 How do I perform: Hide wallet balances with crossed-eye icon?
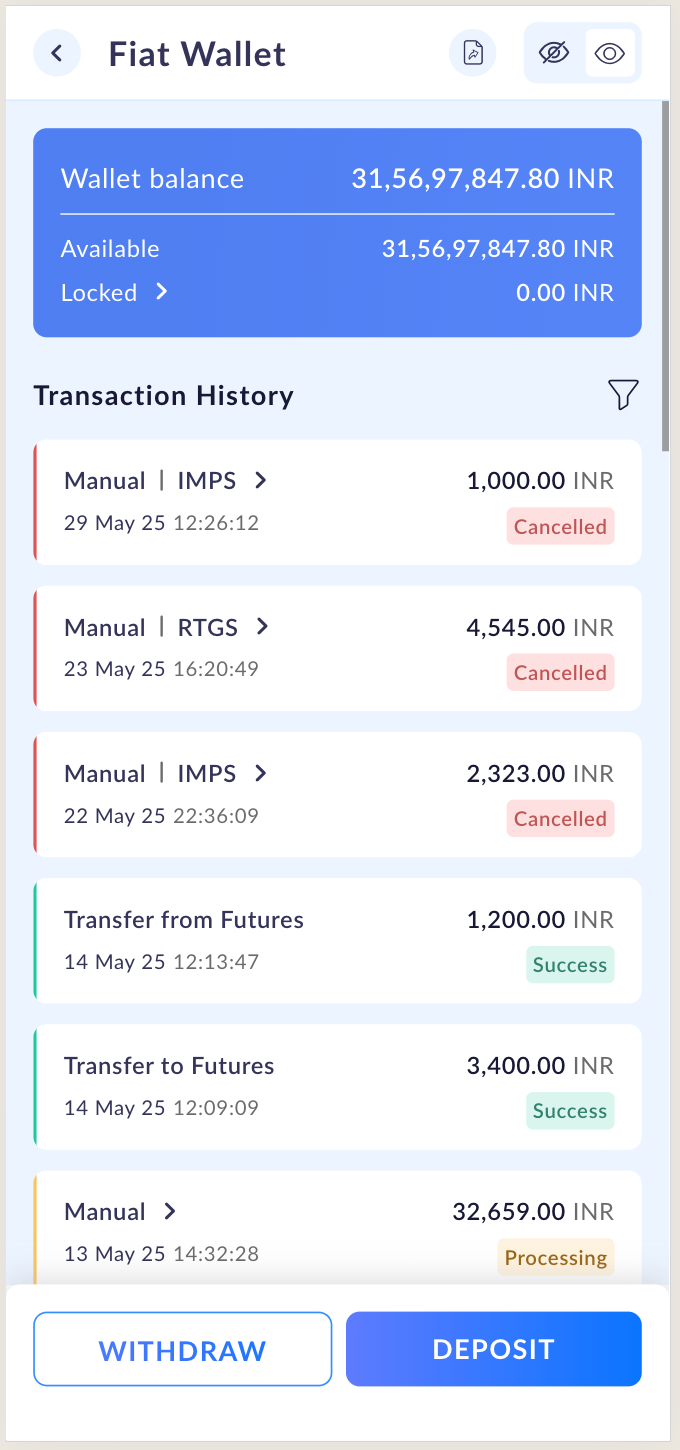click(x=553, y=53)
